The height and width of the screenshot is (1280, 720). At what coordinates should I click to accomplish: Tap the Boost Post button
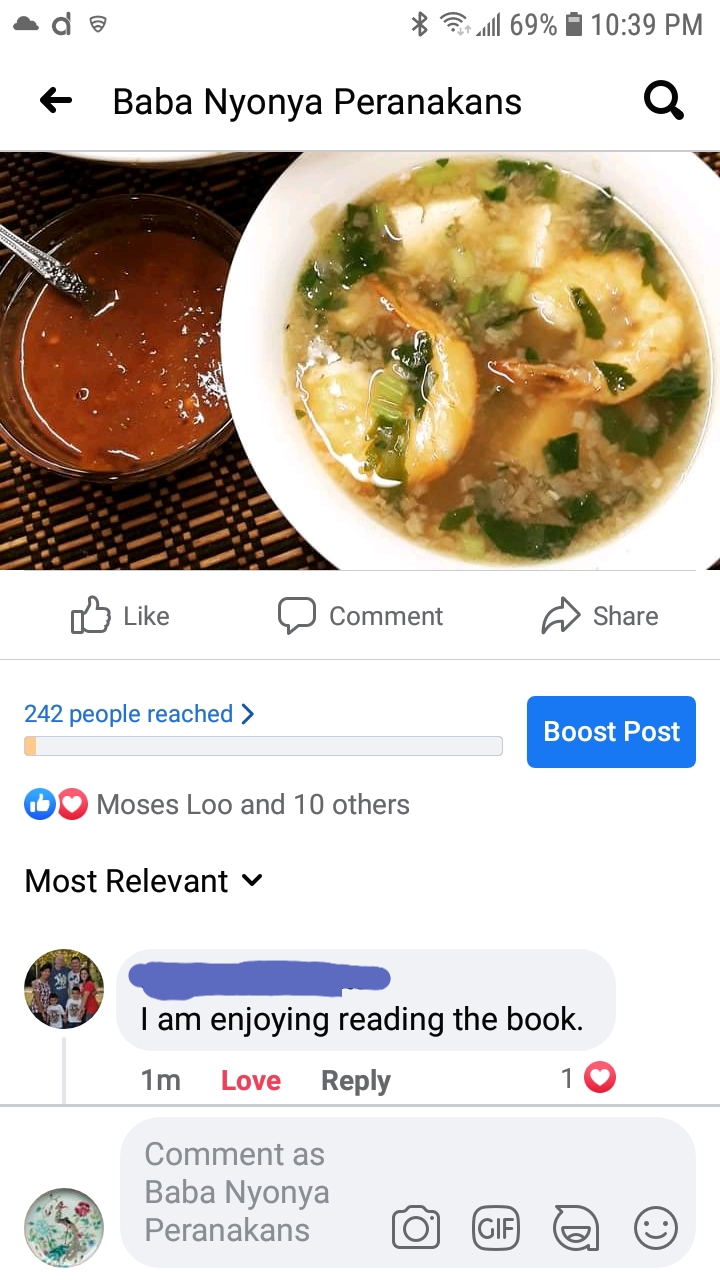pyautogui.click(x=611, y=732)
